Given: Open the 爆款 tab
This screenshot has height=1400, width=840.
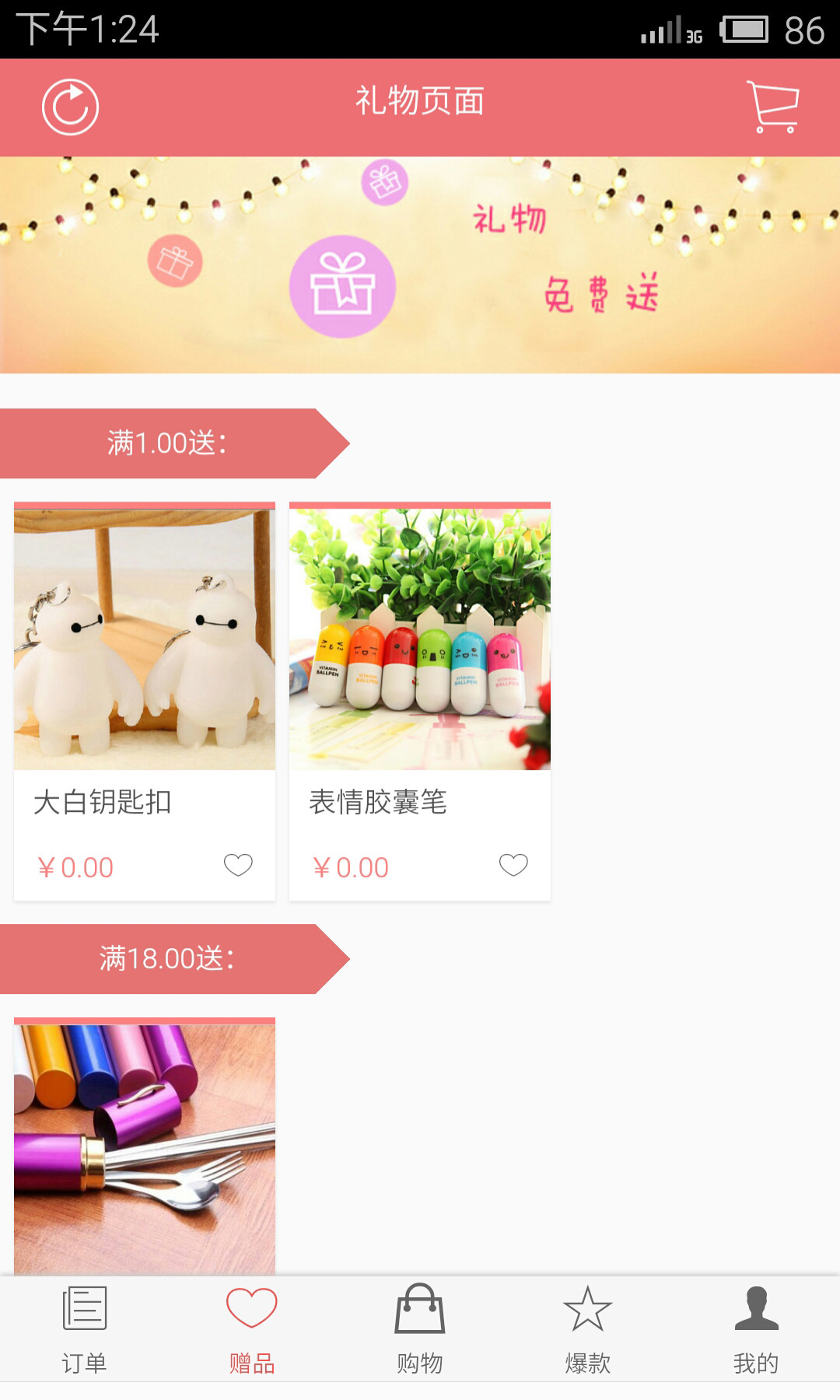Looking at the screenshot, I should [x=588, y=1330].
